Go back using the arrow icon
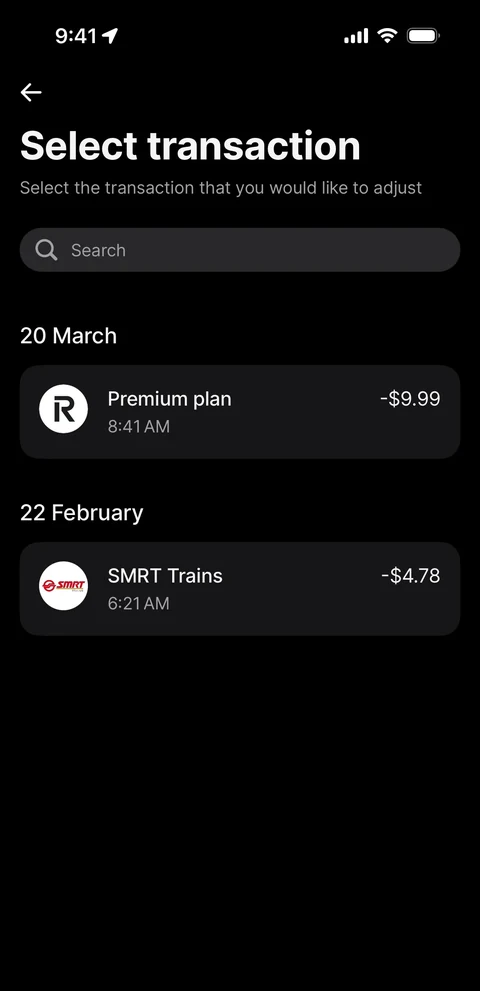This screenshot has width=480, height=991. (x=31, y=92)
